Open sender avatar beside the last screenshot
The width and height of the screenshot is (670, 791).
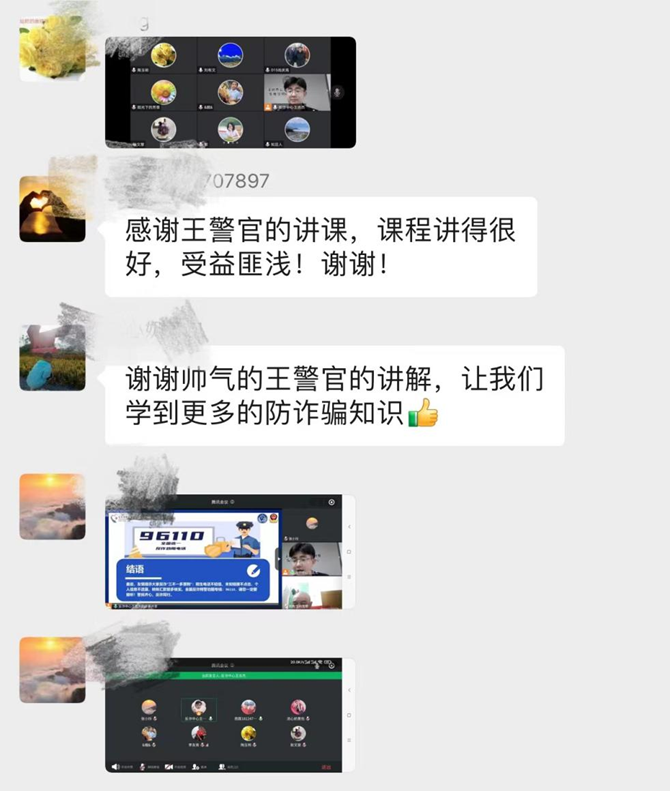(x=52, y=669)
